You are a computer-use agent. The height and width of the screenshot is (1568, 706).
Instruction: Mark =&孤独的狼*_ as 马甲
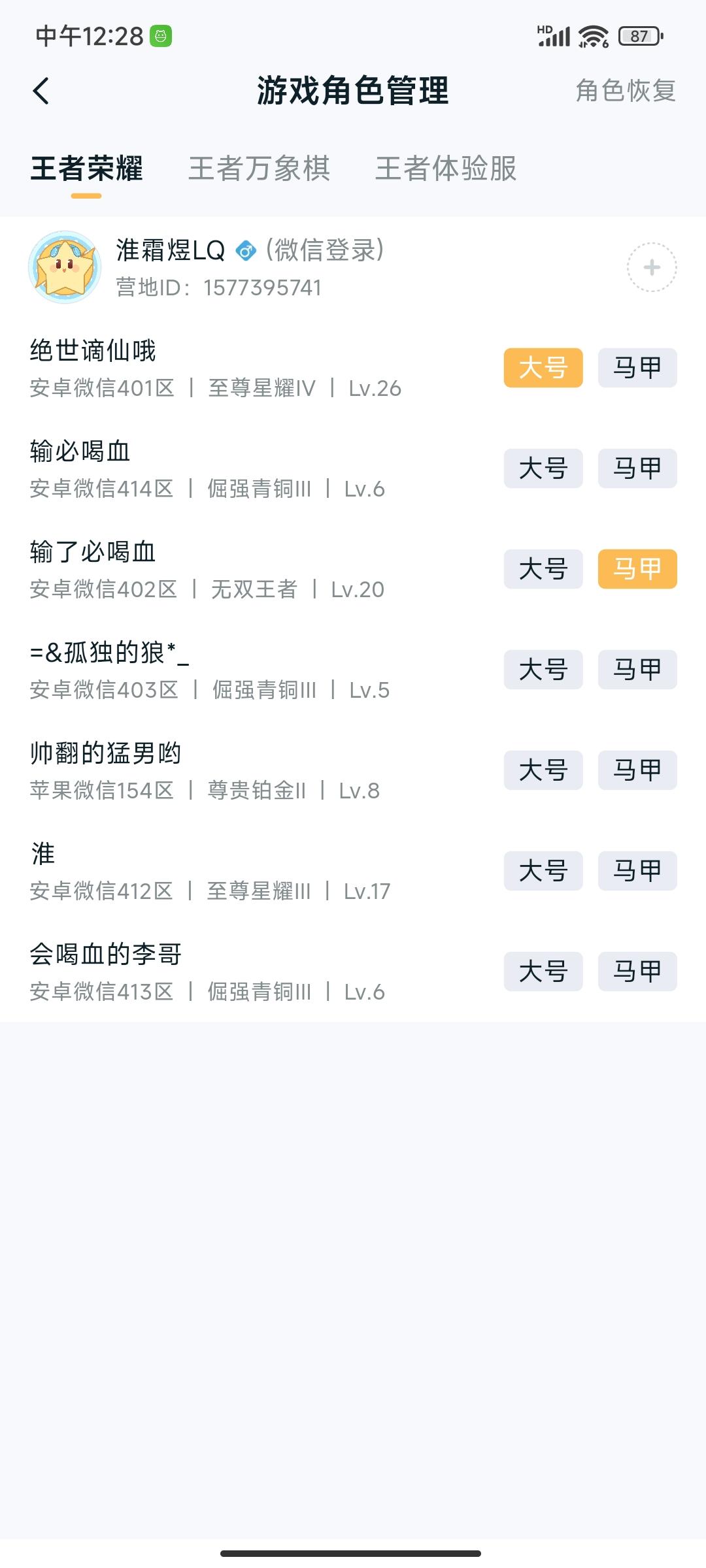[637, 670]
